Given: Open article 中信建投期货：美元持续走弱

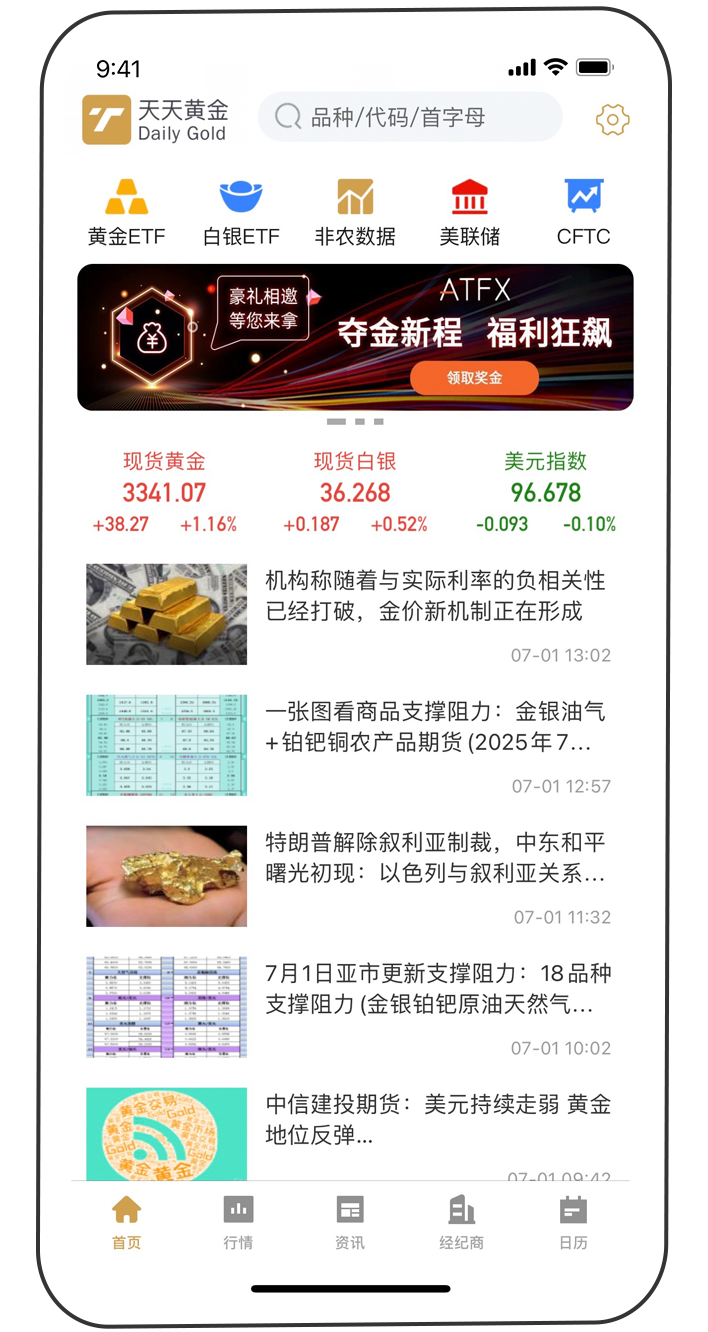Looking at the screenshot, I should (435, 1120).
